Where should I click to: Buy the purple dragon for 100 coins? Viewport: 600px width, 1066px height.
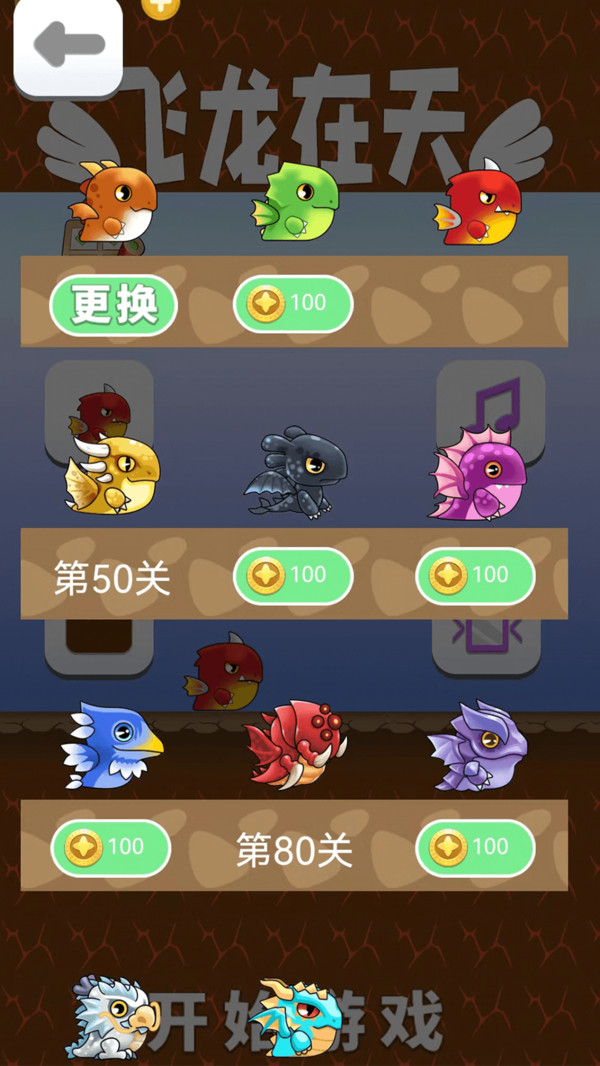pos(475,848)
